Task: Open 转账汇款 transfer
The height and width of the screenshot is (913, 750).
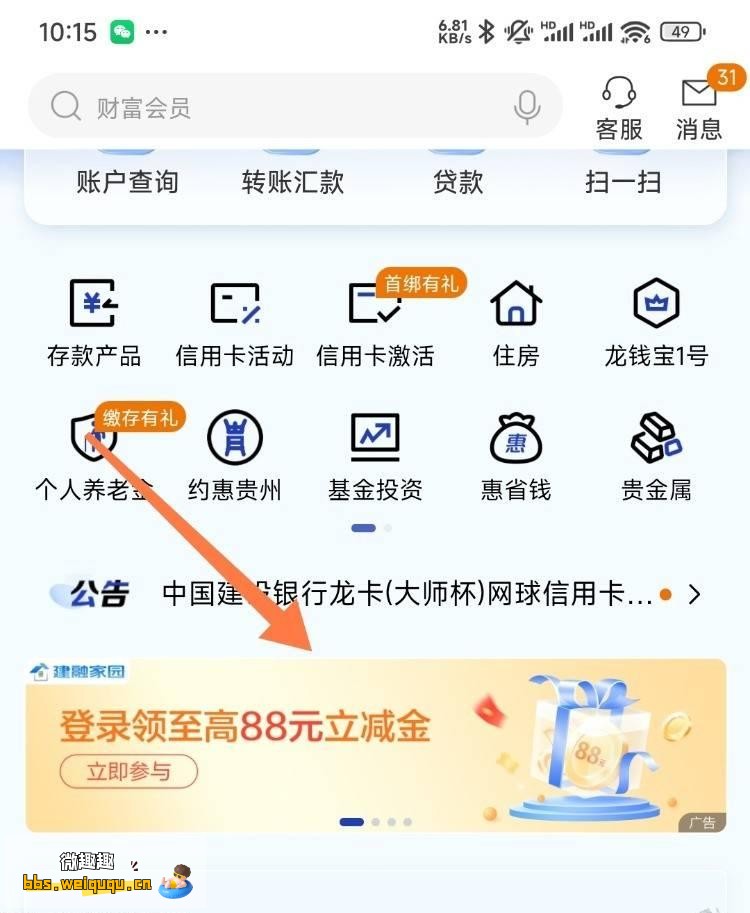Action: pyautogui.click(x=293, y=181)
